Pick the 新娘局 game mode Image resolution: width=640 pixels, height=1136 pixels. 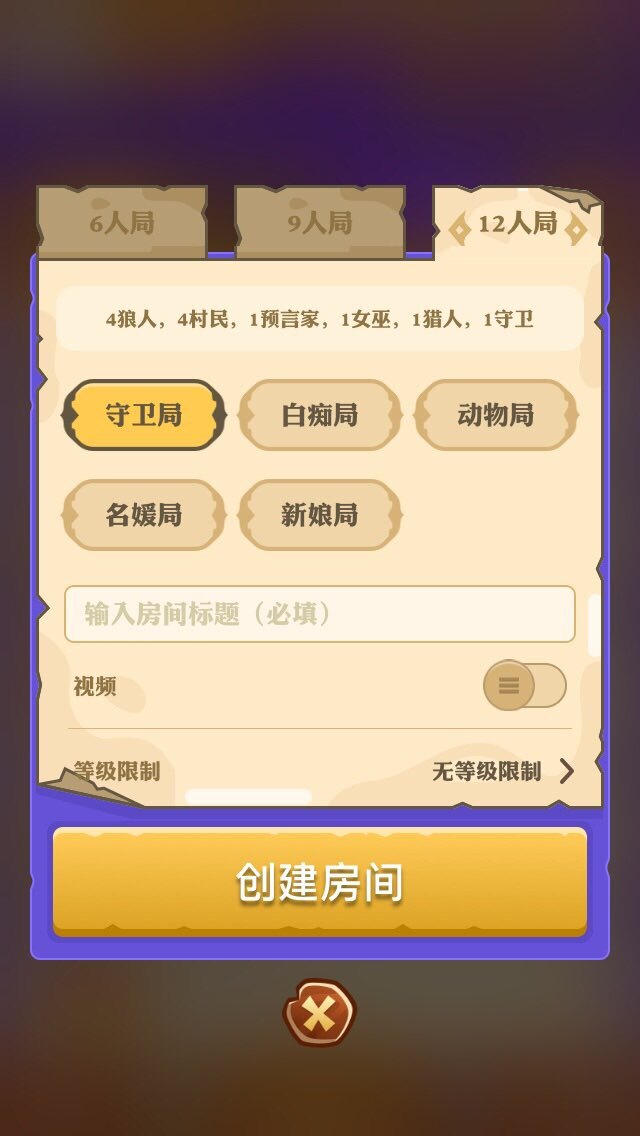(320, 515)
